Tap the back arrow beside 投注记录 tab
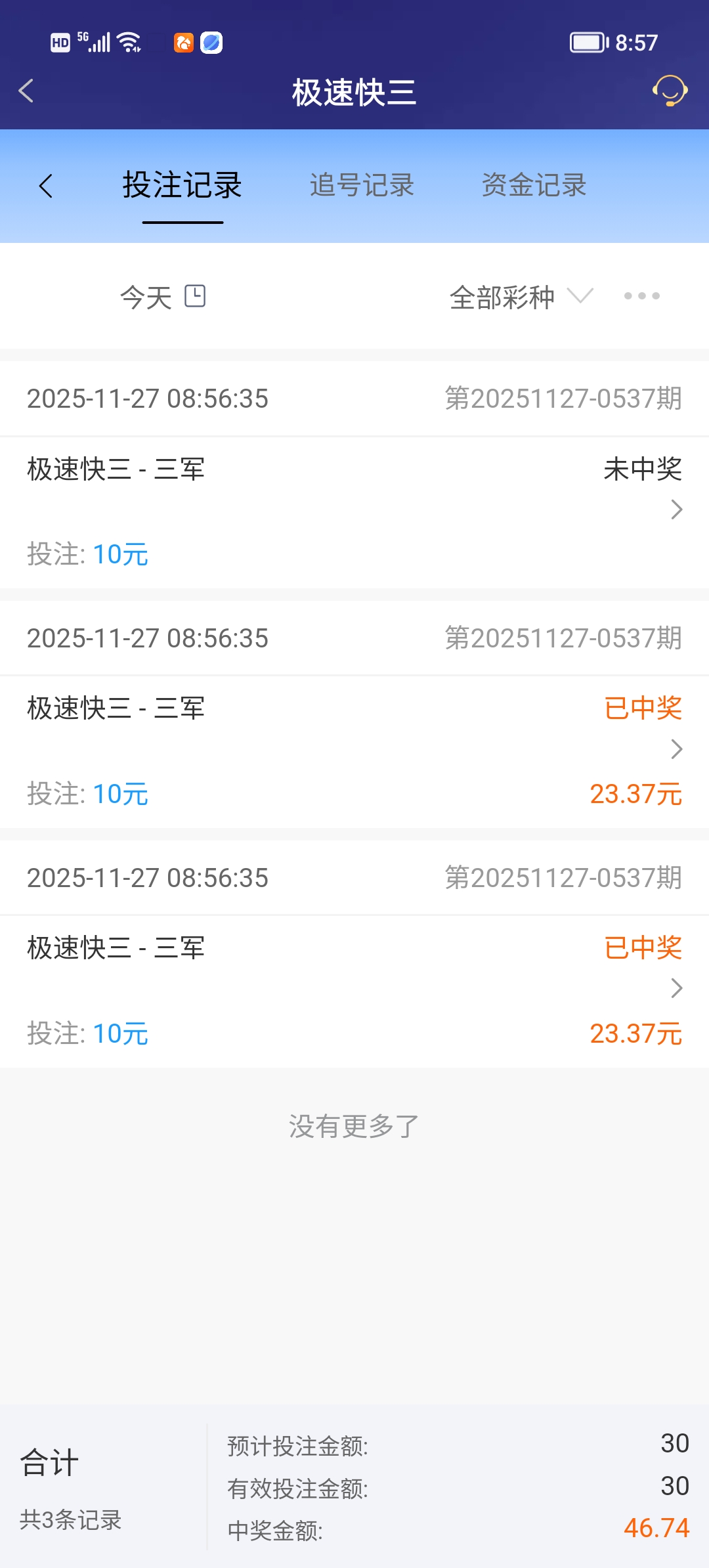Viewport: 709px width, 1568px height. [x=45, y=186]
